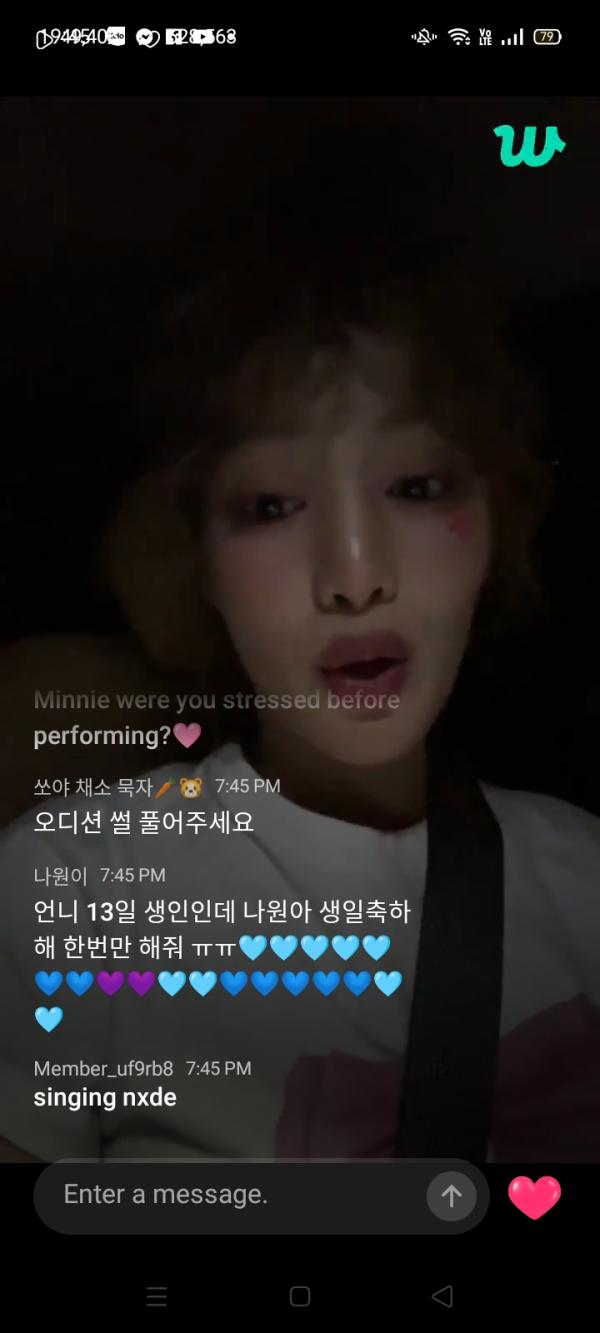Send the message with the arrow button
This screenshot has width=600, height=1333.
coord(451,1196)
